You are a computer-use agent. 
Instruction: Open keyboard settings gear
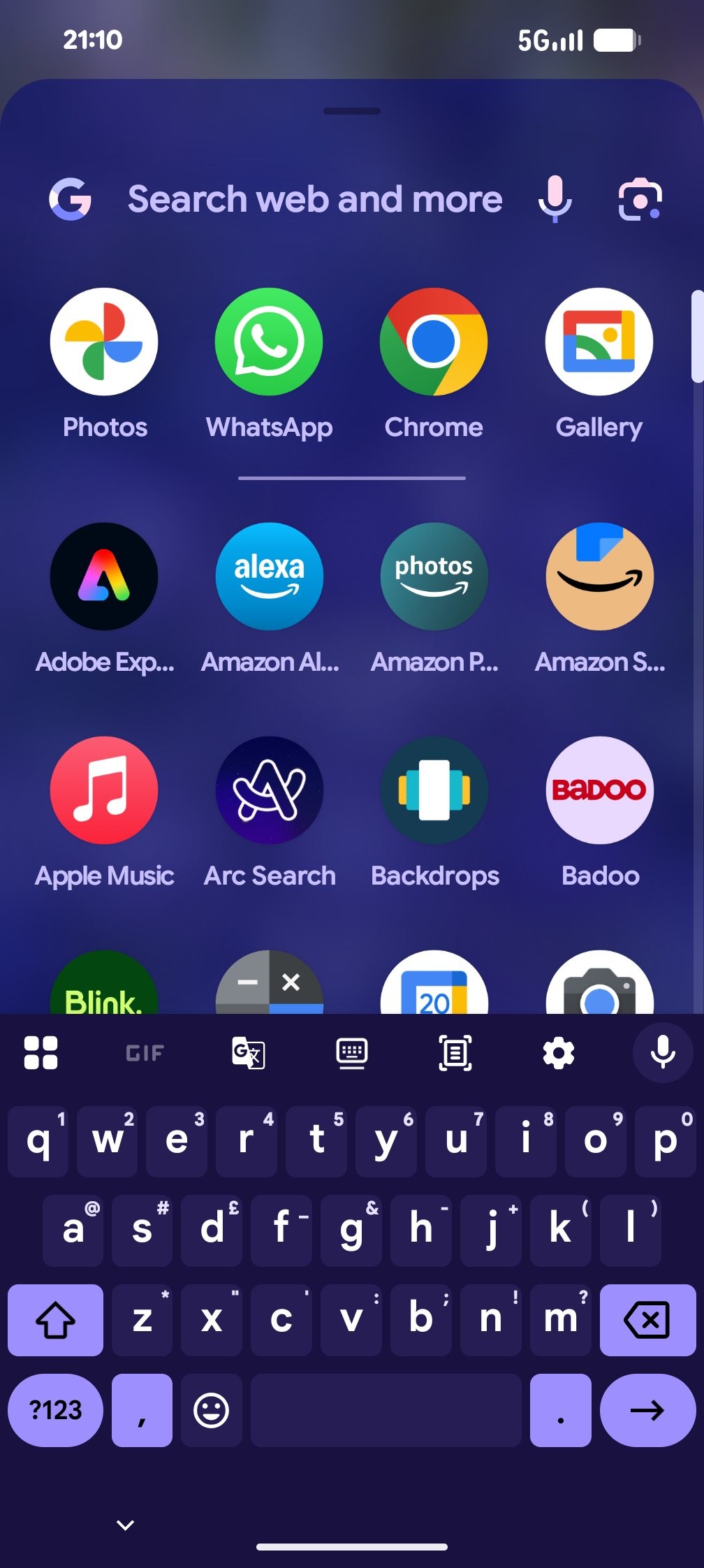(559, 1053)
